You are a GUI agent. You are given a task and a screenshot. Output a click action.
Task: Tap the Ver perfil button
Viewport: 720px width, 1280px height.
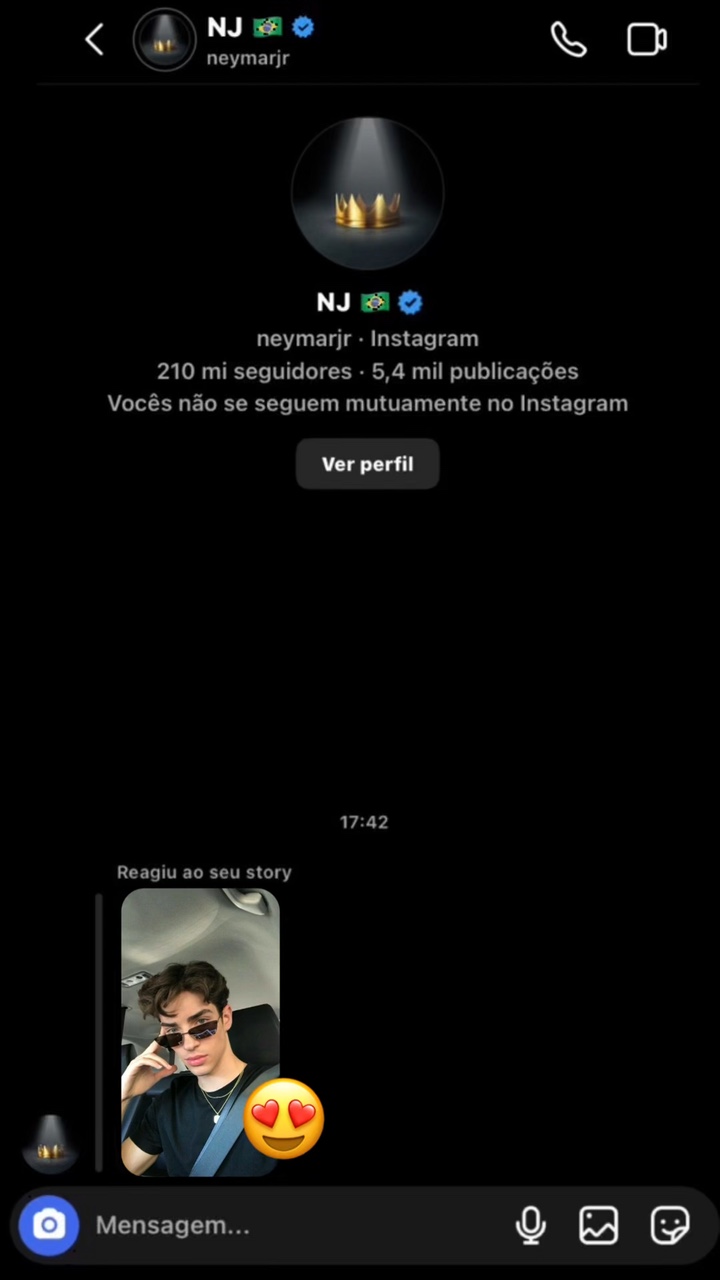click(367, 464)
